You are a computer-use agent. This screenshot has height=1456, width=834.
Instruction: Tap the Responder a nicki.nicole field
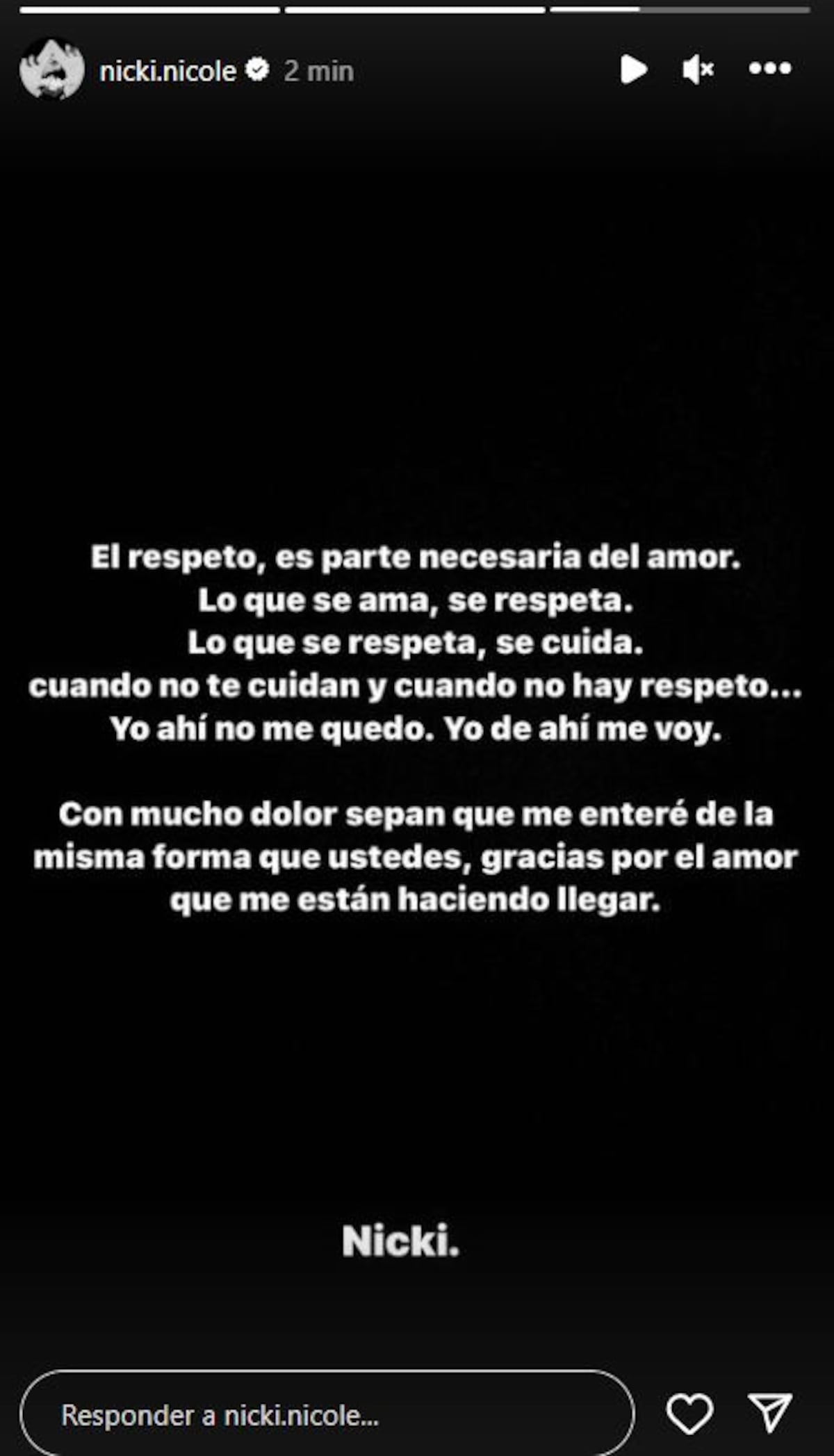(x=327, y=1414)
